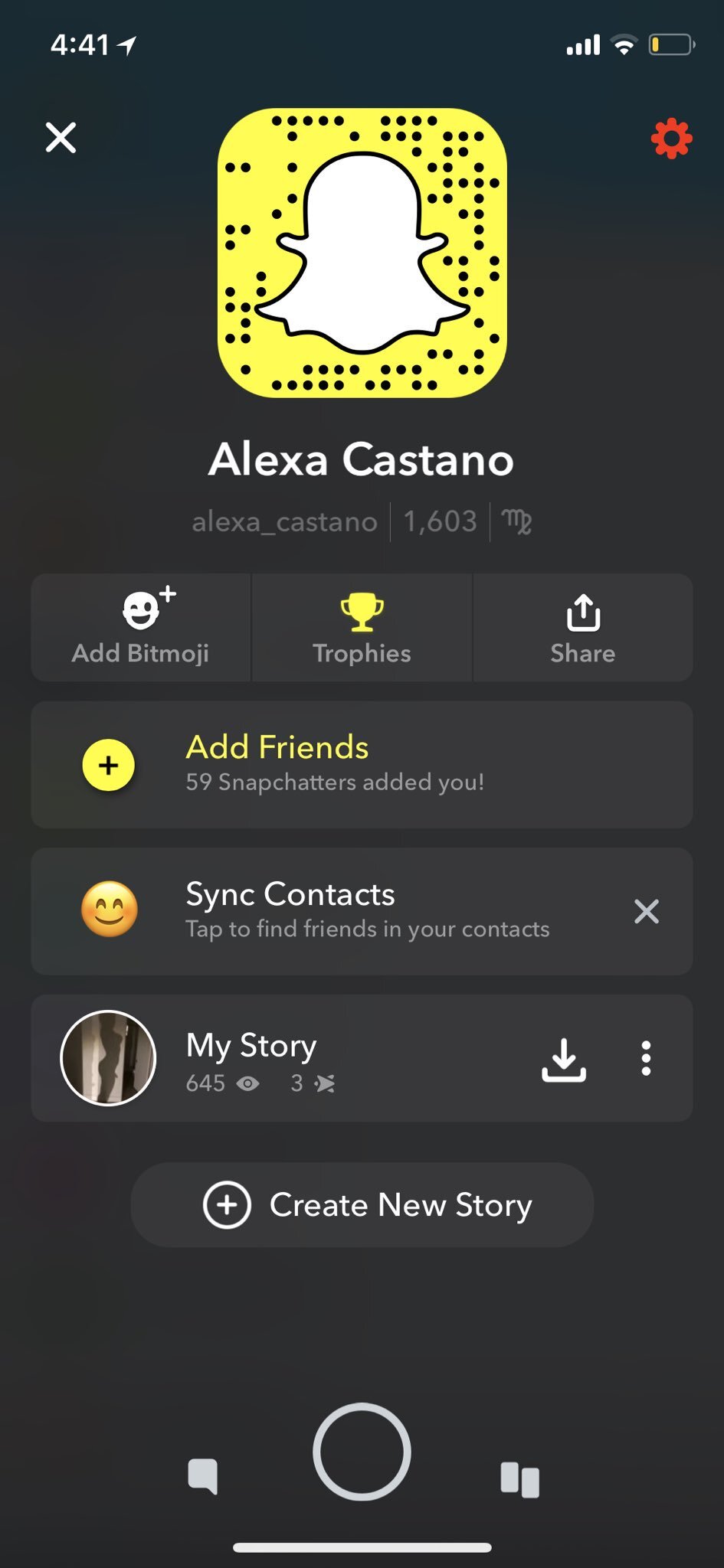Open My Story

pyautogui.click(x=253, y=1058)
